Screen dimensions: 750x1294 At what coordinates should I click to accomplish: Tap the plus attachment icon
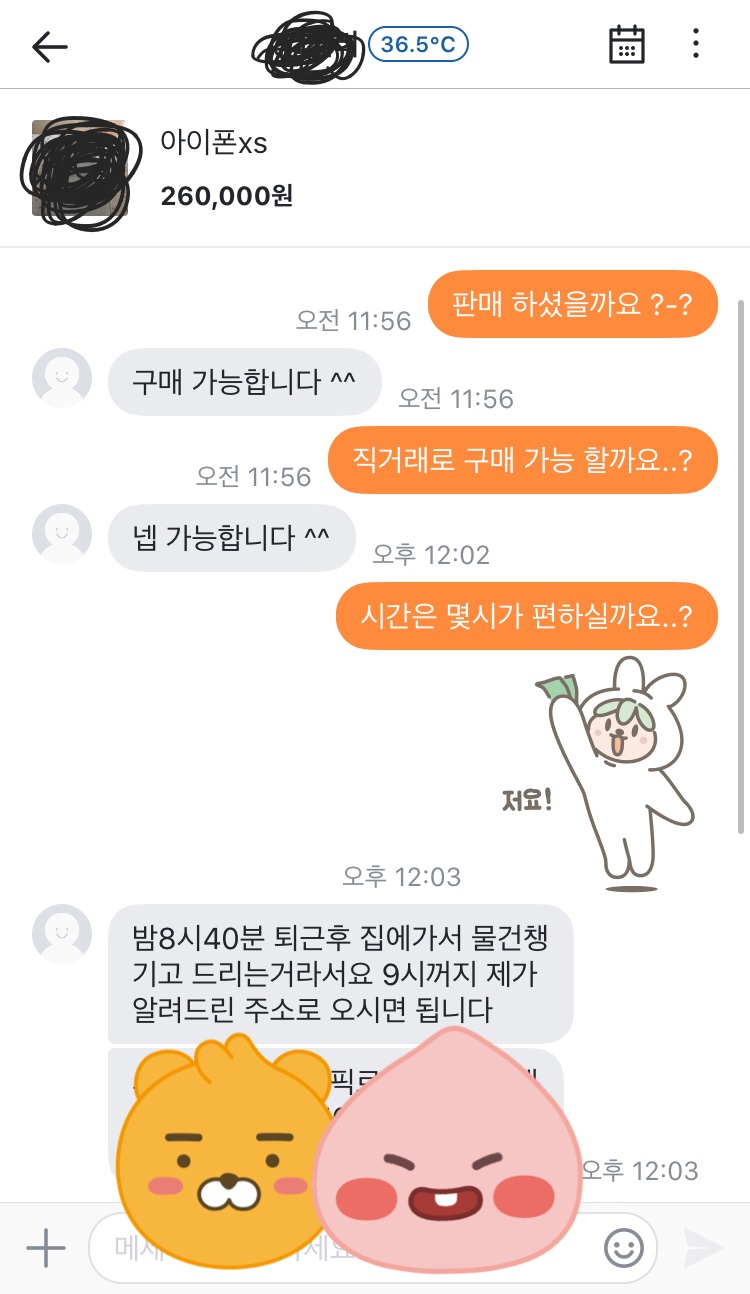tap(45, 1247)
